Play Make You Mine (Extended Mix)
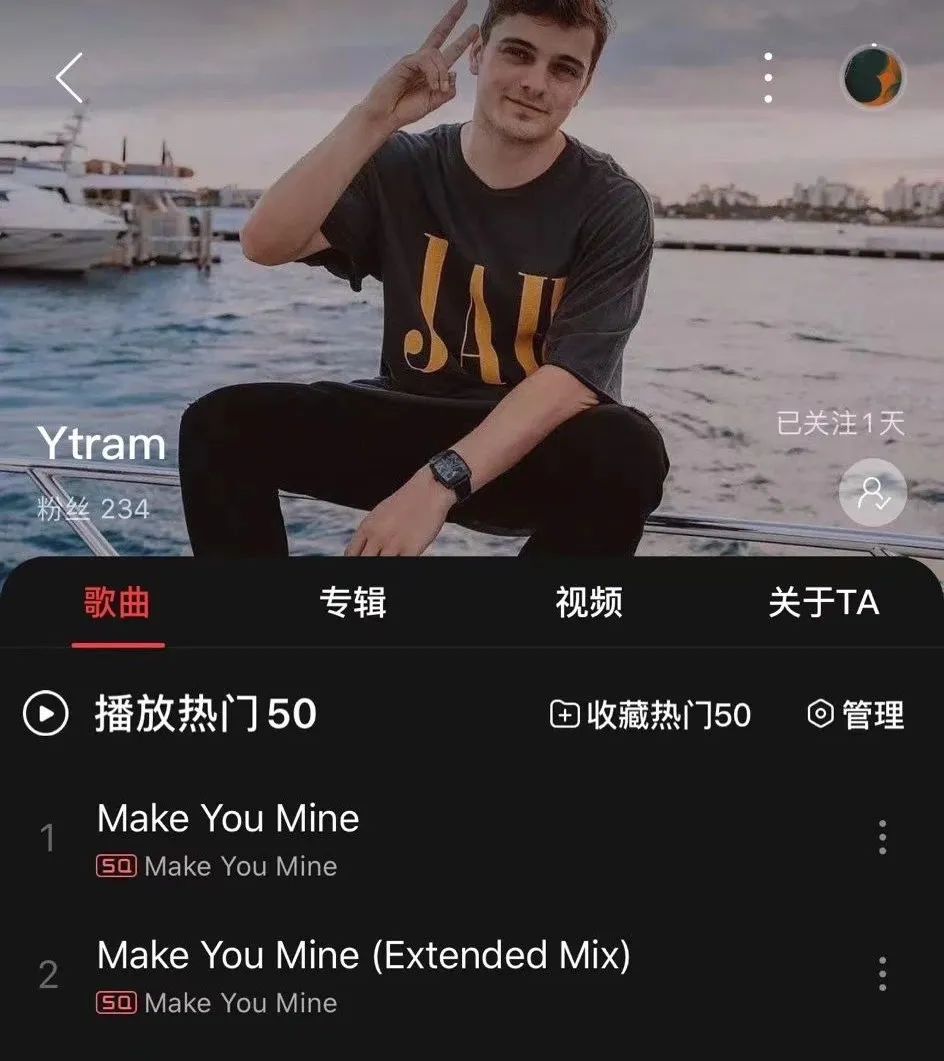 [x=363, y=956]
